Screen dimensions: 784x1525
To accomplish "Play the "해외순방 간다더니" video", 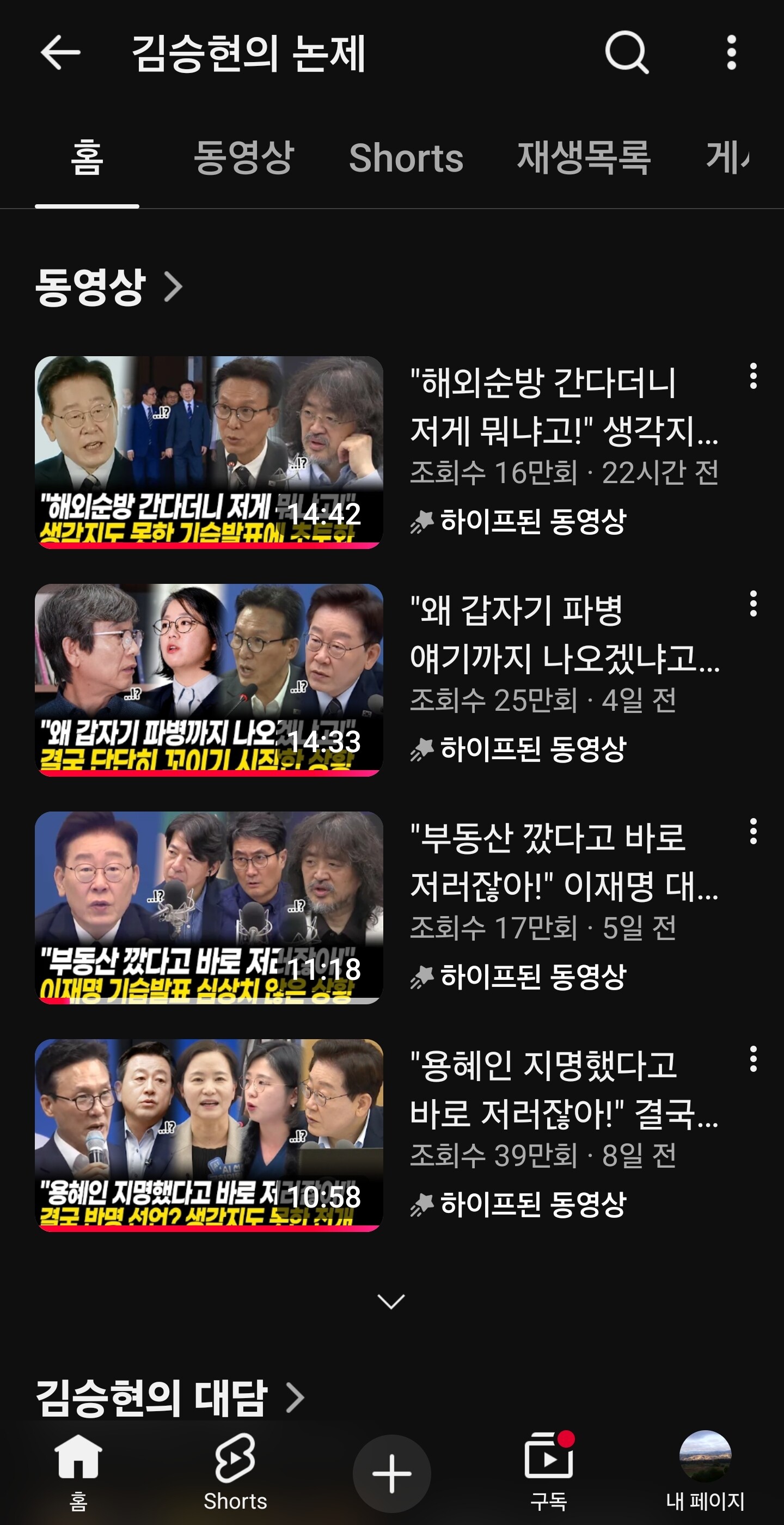I will [209, 452].
